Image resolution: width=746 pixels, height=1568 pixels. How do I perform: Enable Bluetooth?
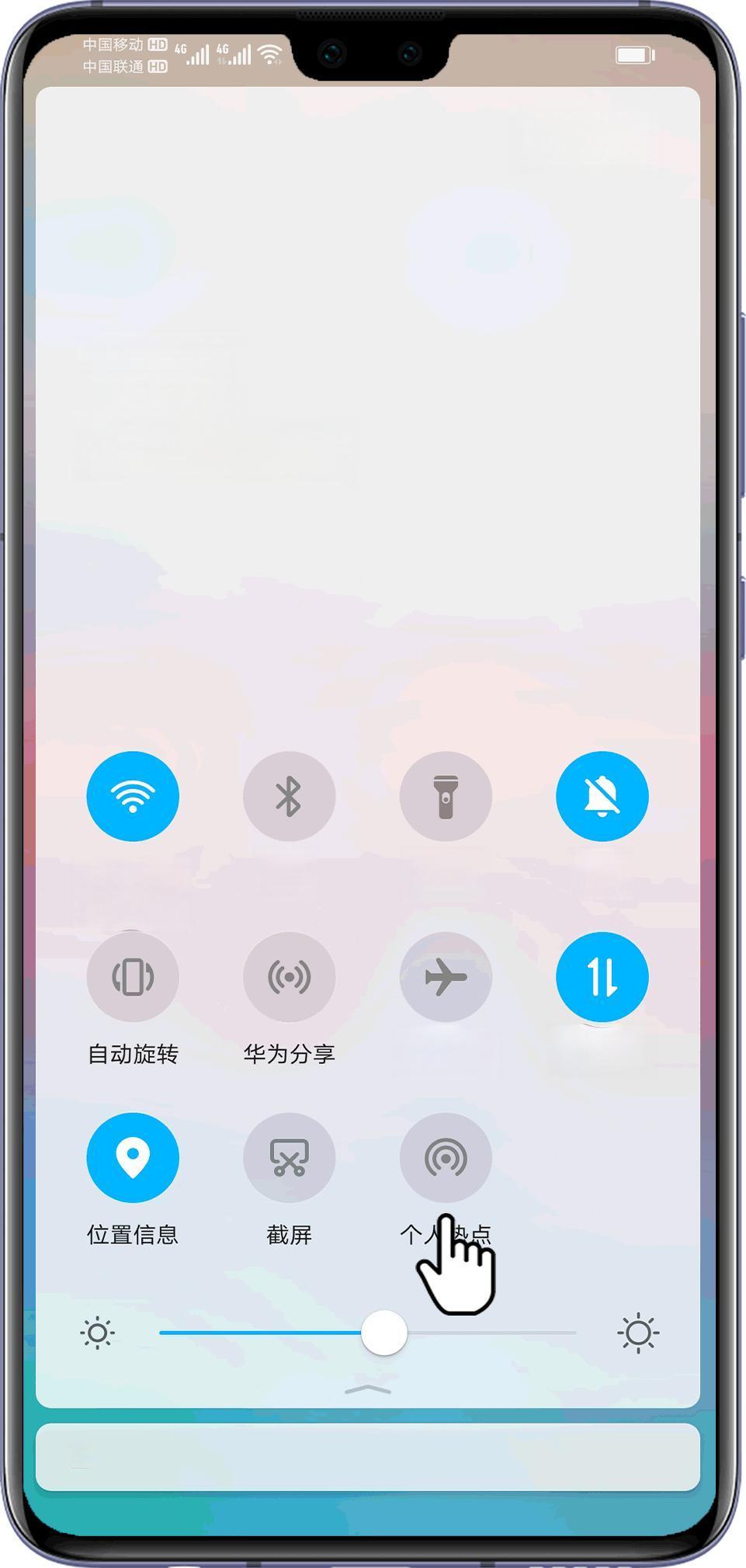pyautogui.click(x=289, y=796)
